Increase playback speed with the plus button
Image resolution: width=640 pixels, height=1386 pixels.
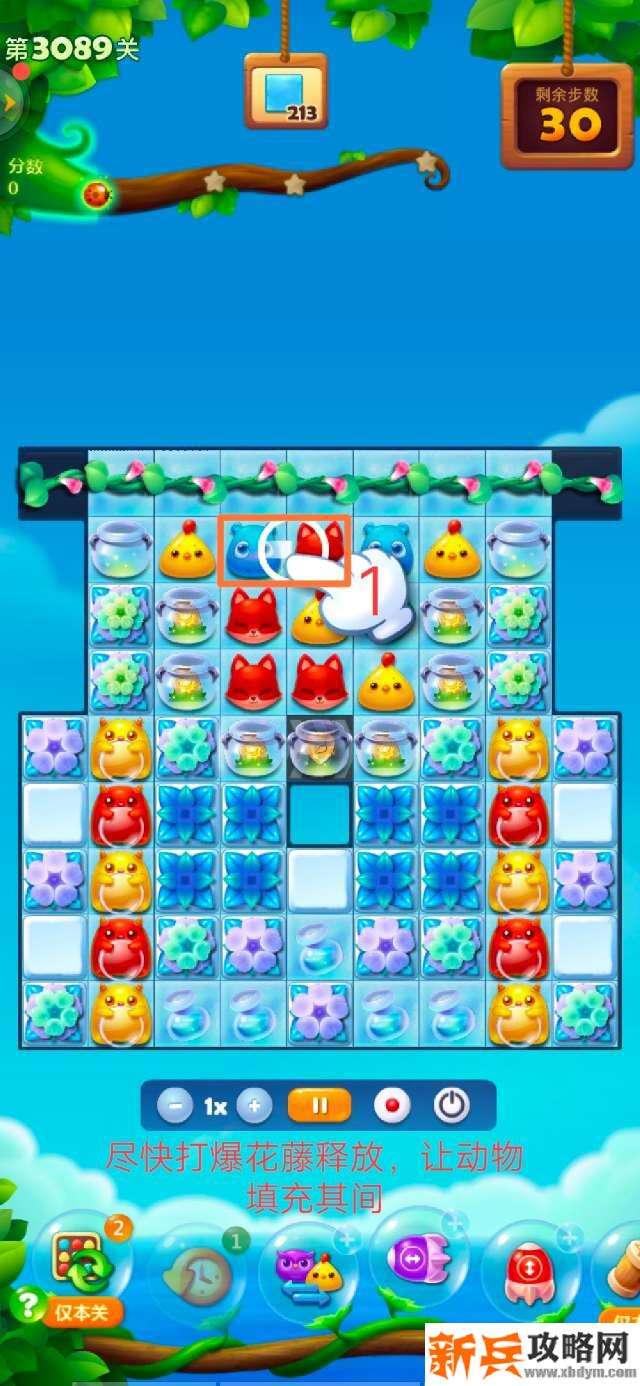[255, 1106]
